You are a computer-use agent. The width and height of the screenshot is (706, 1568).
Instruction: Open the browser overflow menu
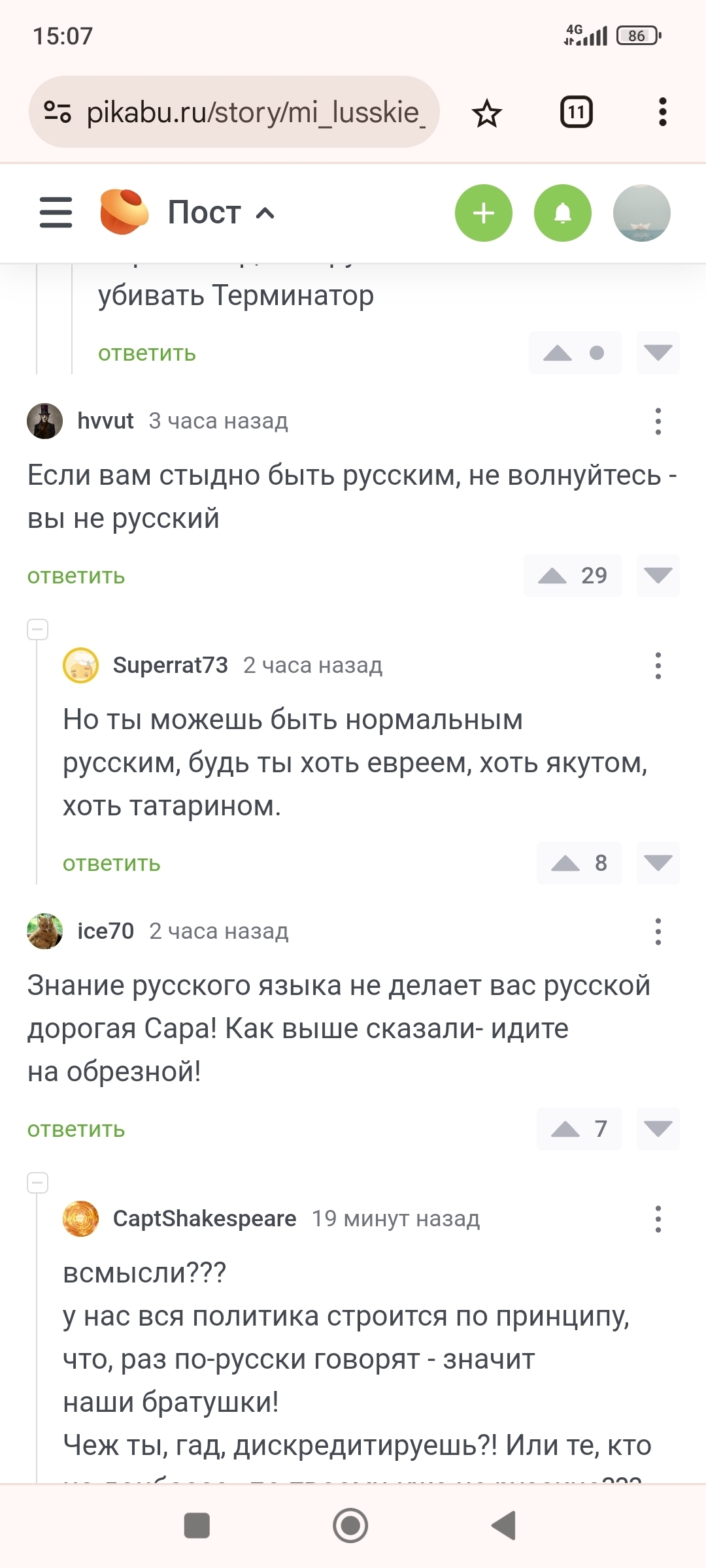click(x=662, y=112)
